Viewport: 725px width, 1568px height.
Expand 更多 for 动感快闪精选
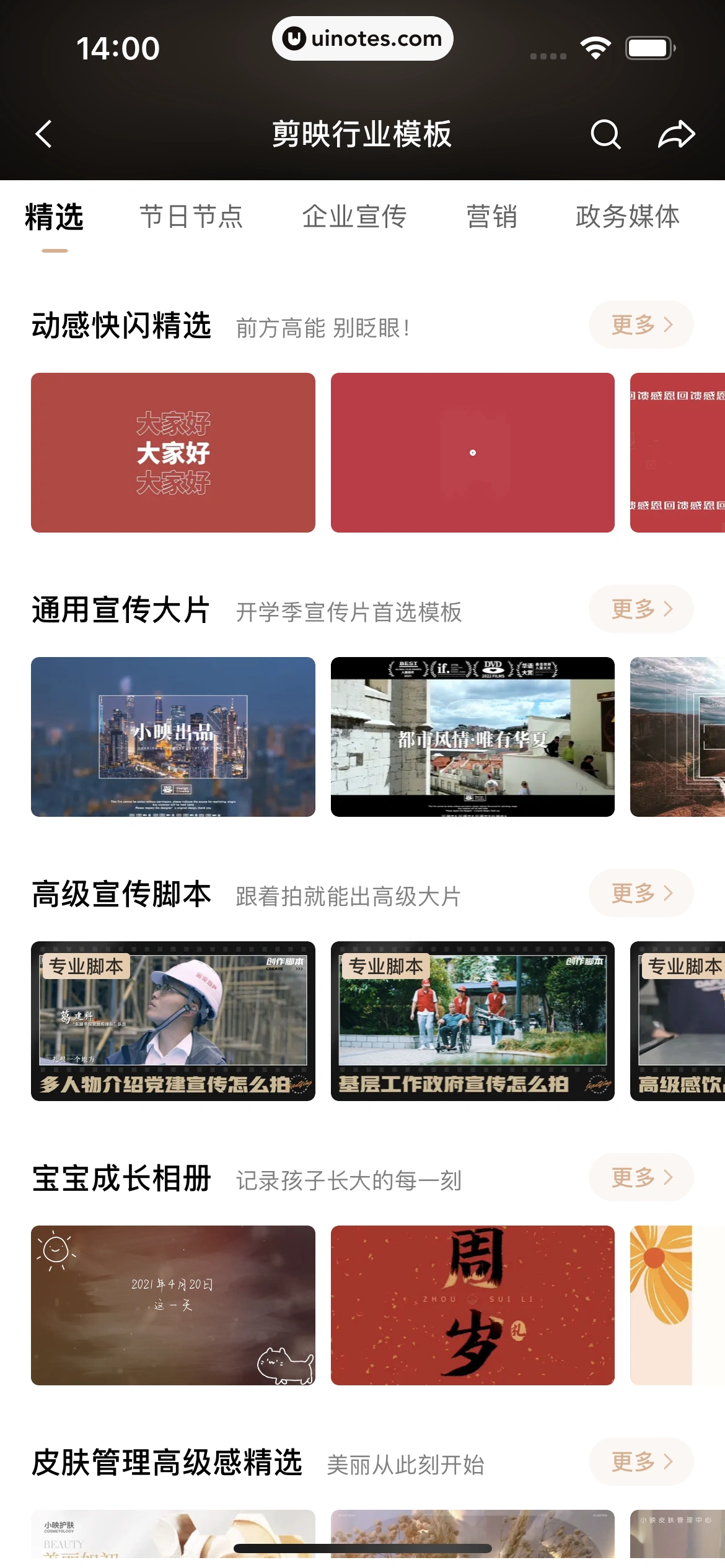click(x=641, y=324)
